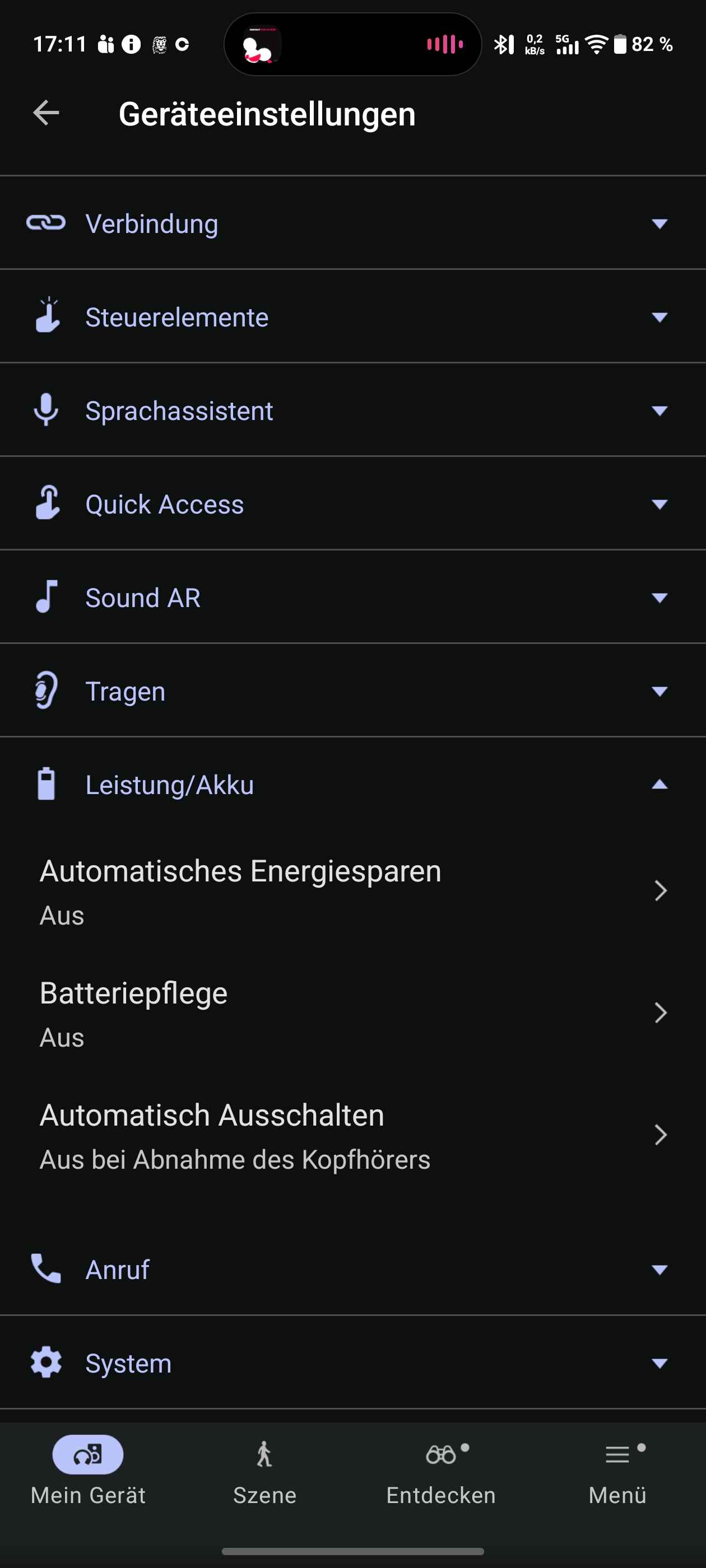The width and height of the screenshot is (706, 1568).
Task: Switch to the Mein Gerät tab
Action: tap(89, 1470)
